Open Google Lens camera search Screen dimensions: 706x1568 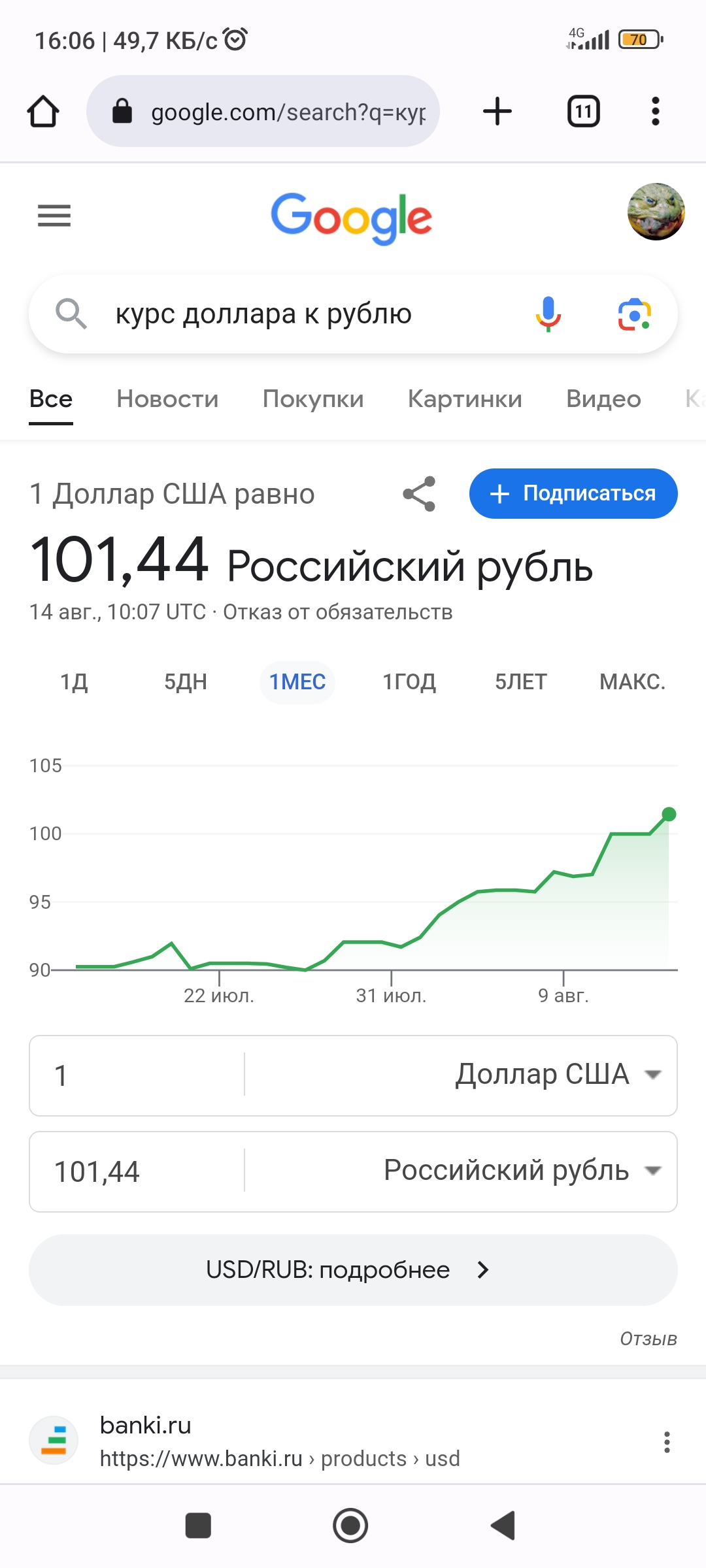(634, 315)
